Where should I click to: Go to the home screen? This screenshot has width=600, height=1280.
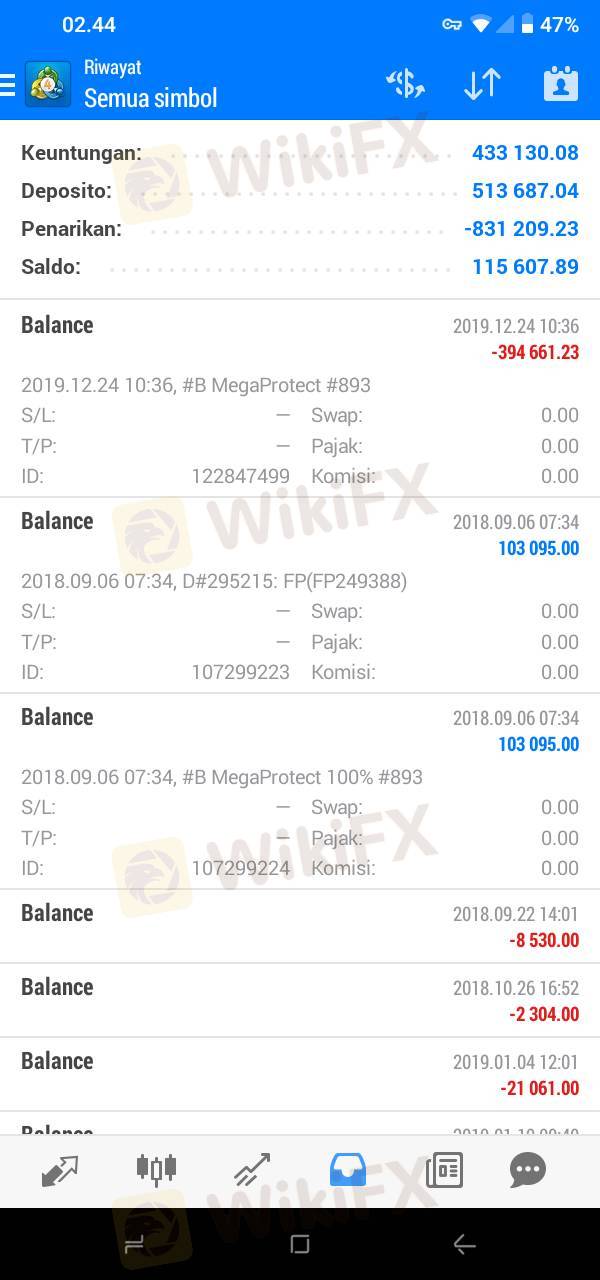pyautogui.click(x=299, y=1244)
